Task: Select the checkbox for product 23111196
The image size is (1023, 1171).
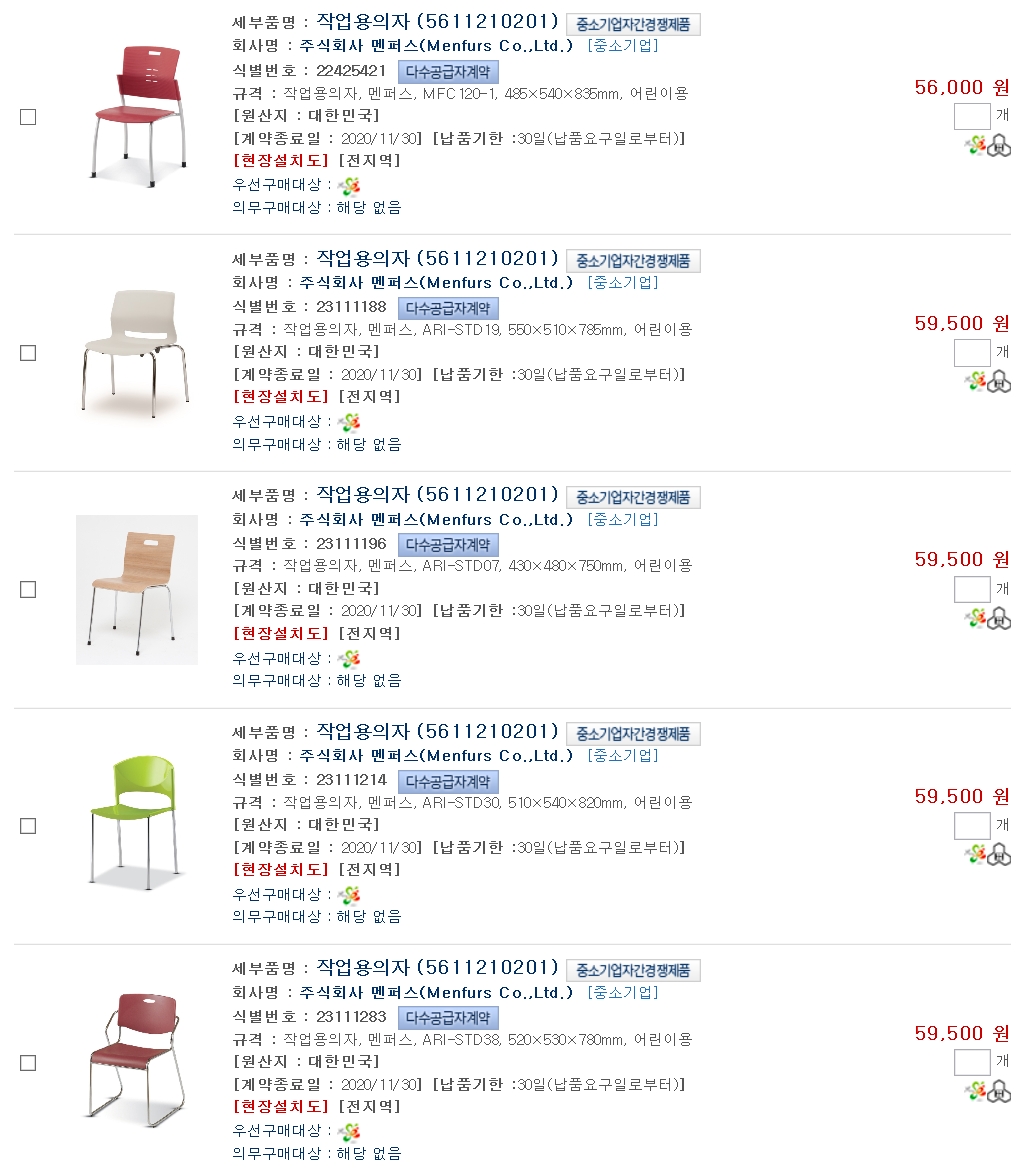Action: tap(28, 590)
